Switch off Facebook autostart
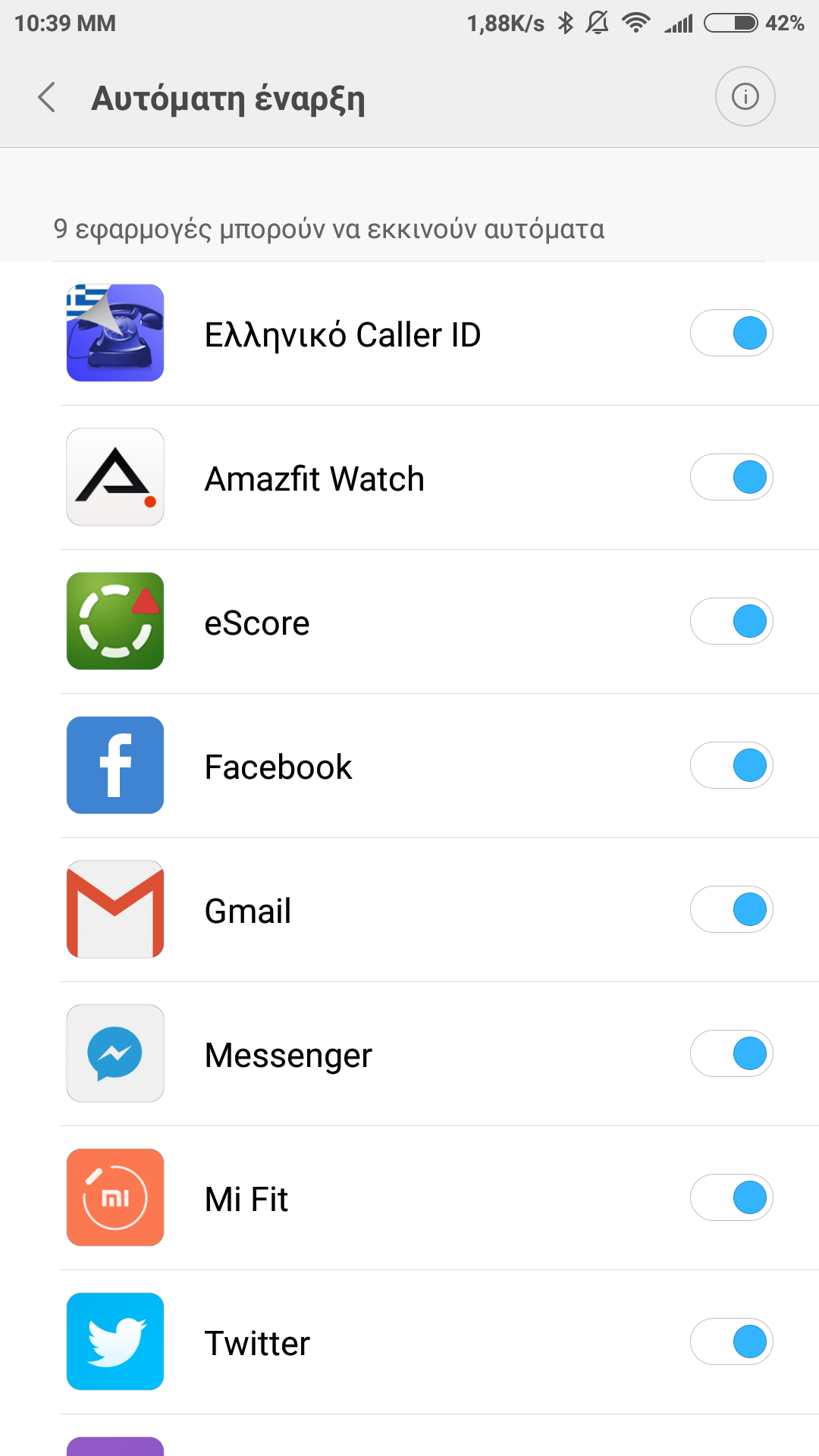 731,765
